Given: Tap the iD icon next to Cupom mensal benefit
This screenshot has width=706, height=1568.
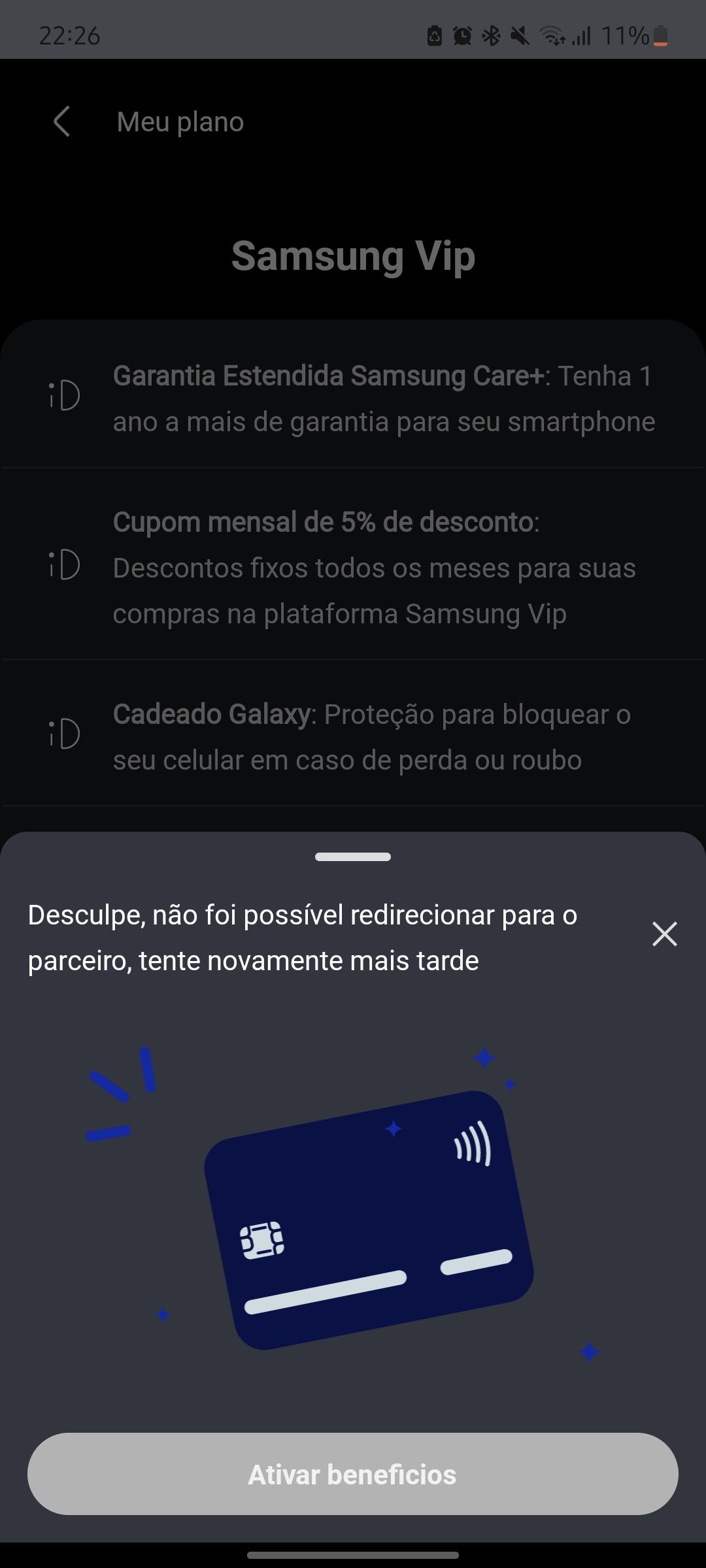Looking at the screenshot, I should pyautogui.click(x=62, y=567).
